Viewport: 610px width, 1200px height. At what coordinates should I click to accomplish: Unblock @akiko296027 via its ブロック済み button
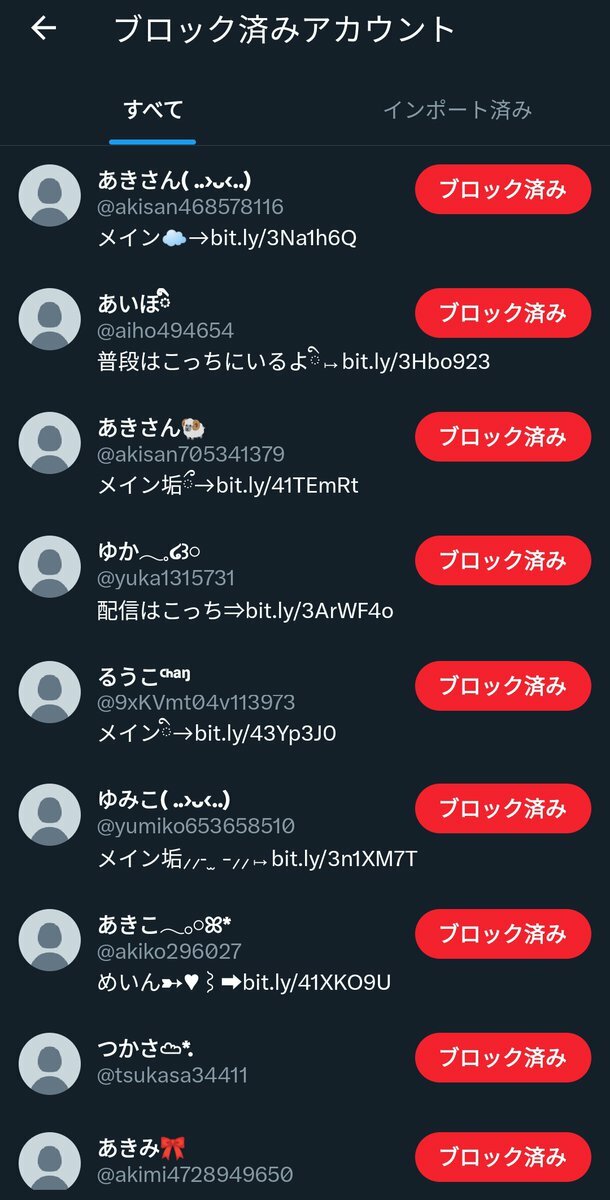pyautogui.click(x=503, y=933)
